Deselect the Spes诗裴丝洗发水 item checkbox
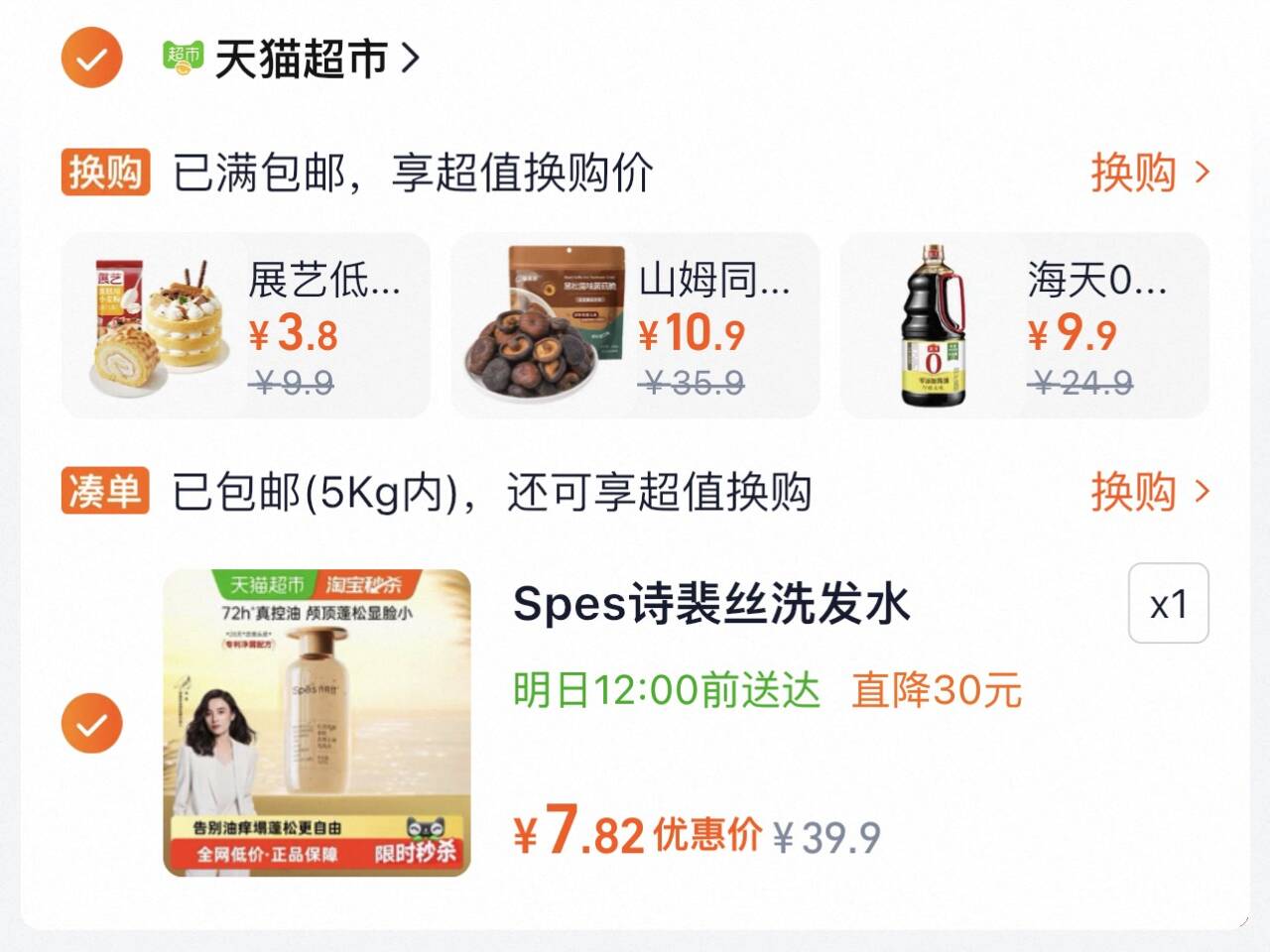Viewport: 1270px width, 952px height. coord(91,723)
